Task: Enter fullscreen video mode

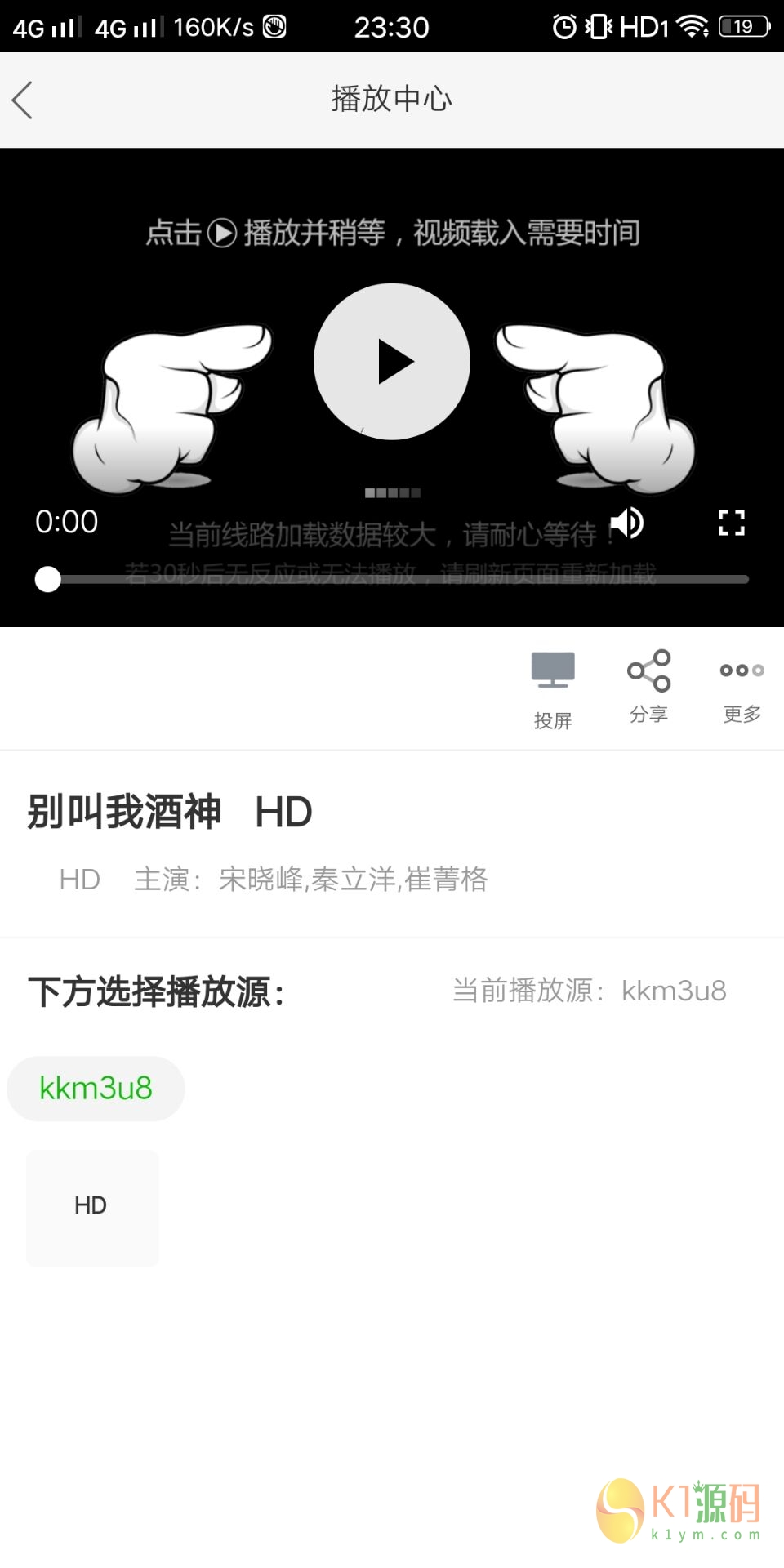Action: coord(731,523)
